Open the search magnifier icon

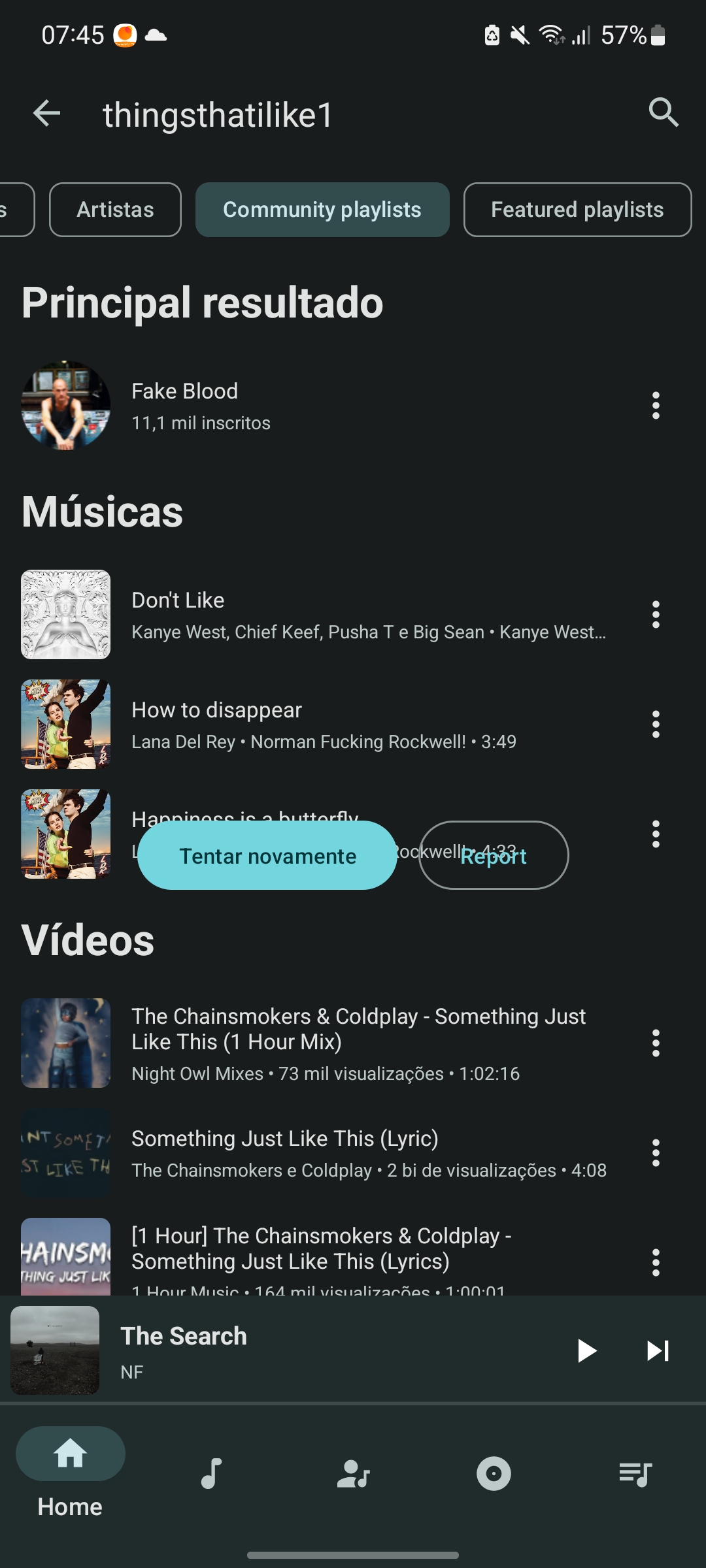tap(663, 112)
